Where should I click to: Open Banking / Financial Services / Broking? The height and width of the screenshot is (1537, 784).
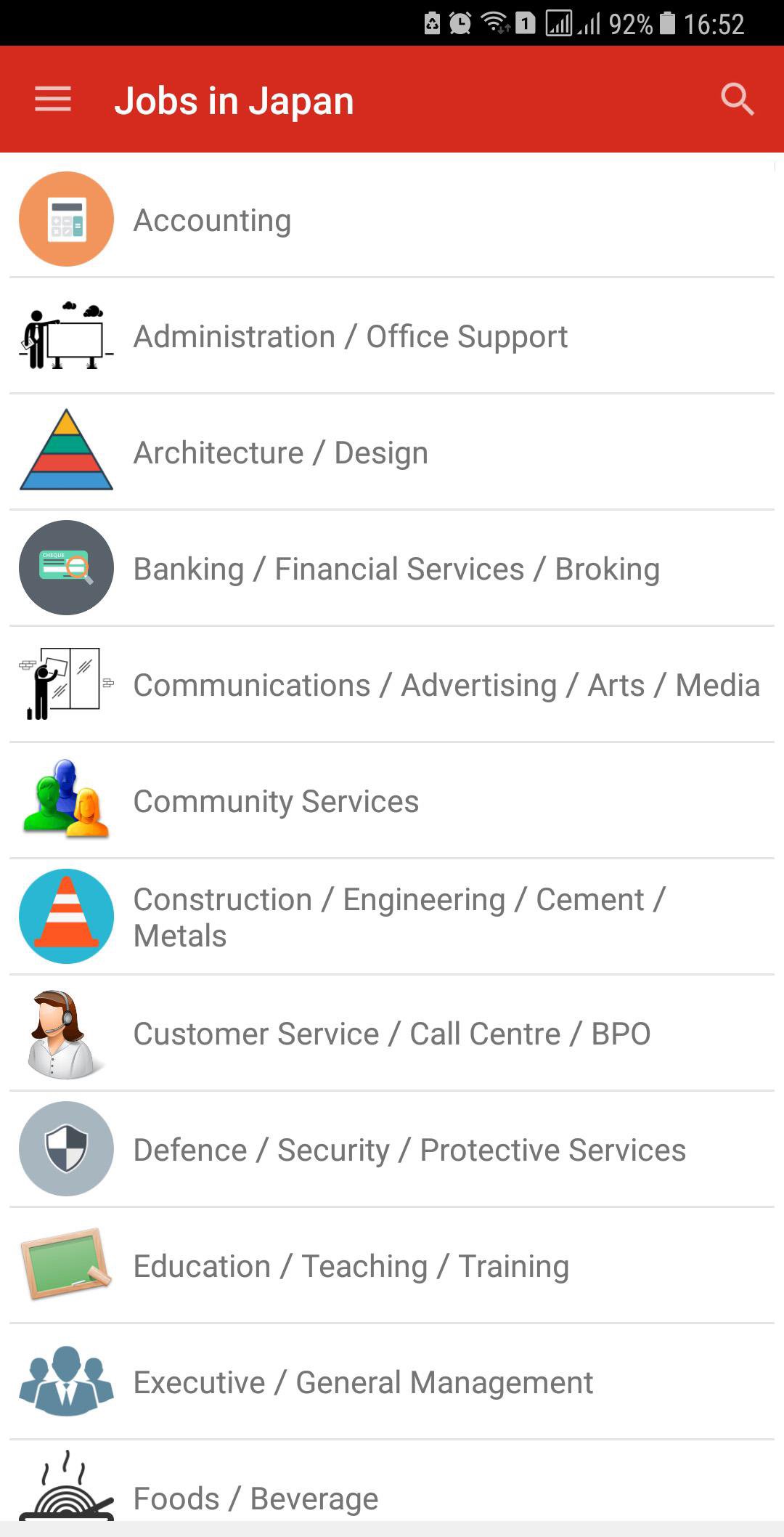[x=396, y=569]
